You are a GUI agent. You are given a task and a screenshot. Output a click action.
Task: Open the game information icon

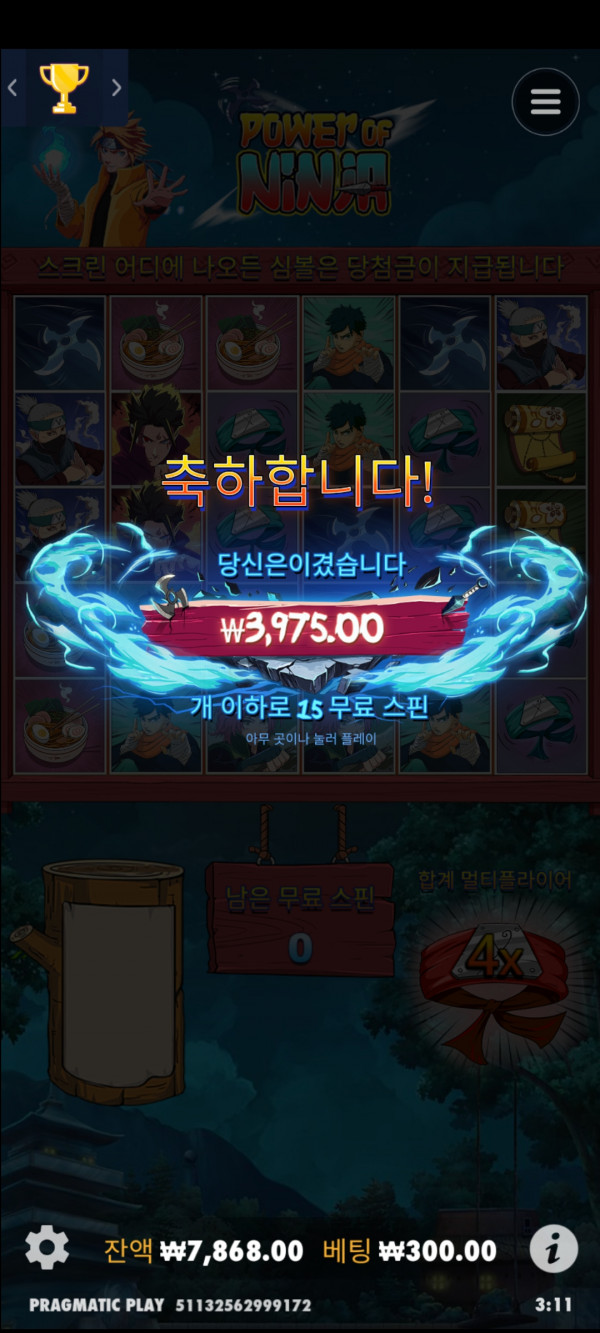point(553,1248)
